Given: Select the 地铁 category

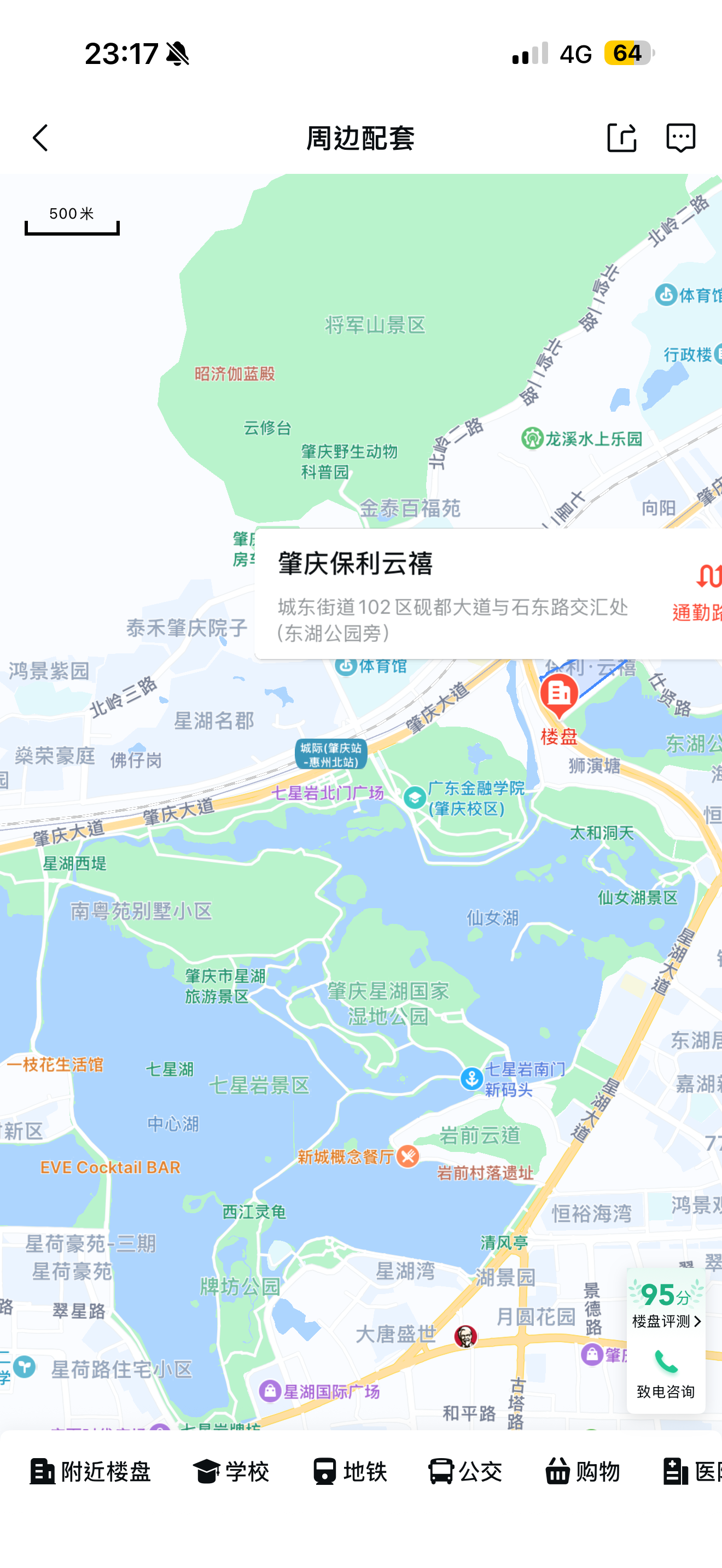Looking at the screenshot, I should click(350, 1472).
